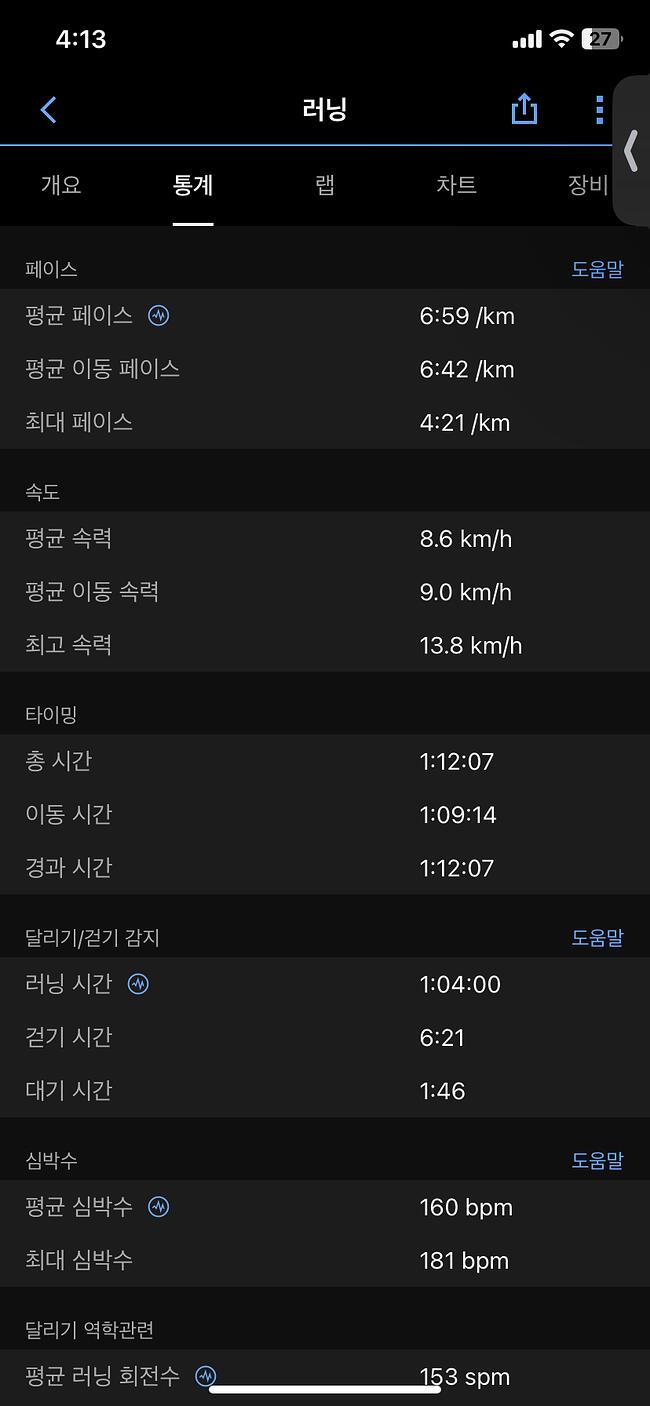Screen dimensions: 650x1406
Task: Go back using the top-left arrow
Action: [x=48, y=109]
